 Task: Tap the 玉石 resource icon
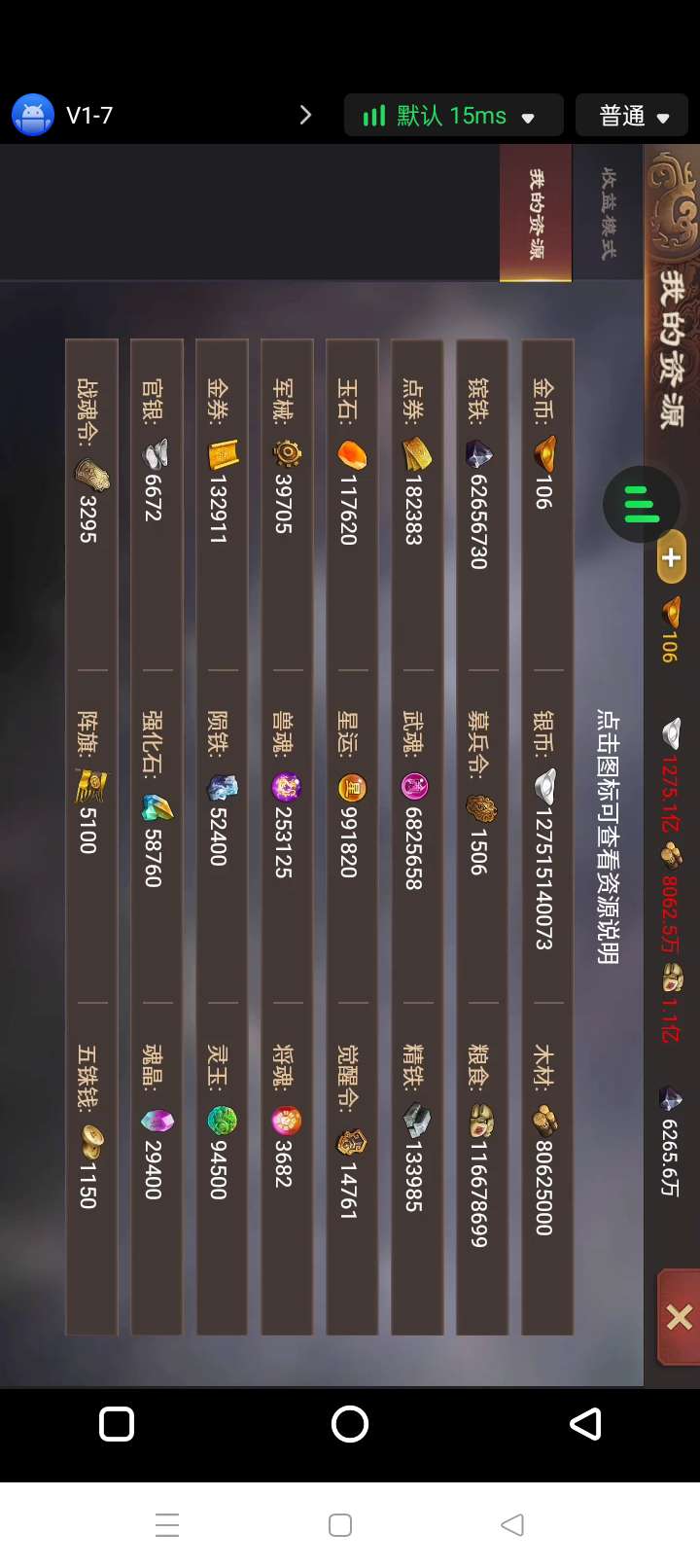[x=350, y=453]
